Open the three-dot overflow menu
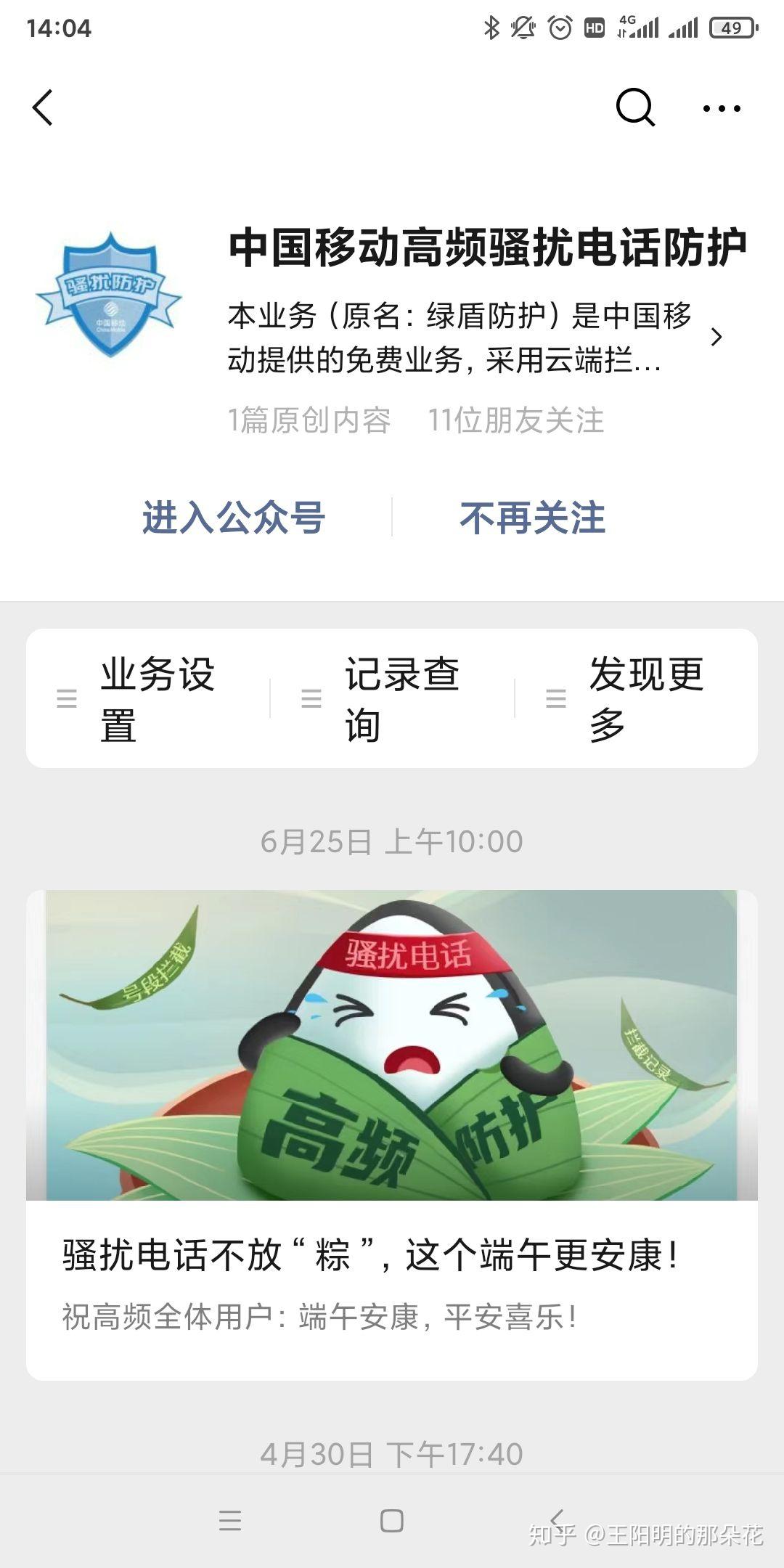The width and height of the screenshot is (784, 1568). [722, 108]
